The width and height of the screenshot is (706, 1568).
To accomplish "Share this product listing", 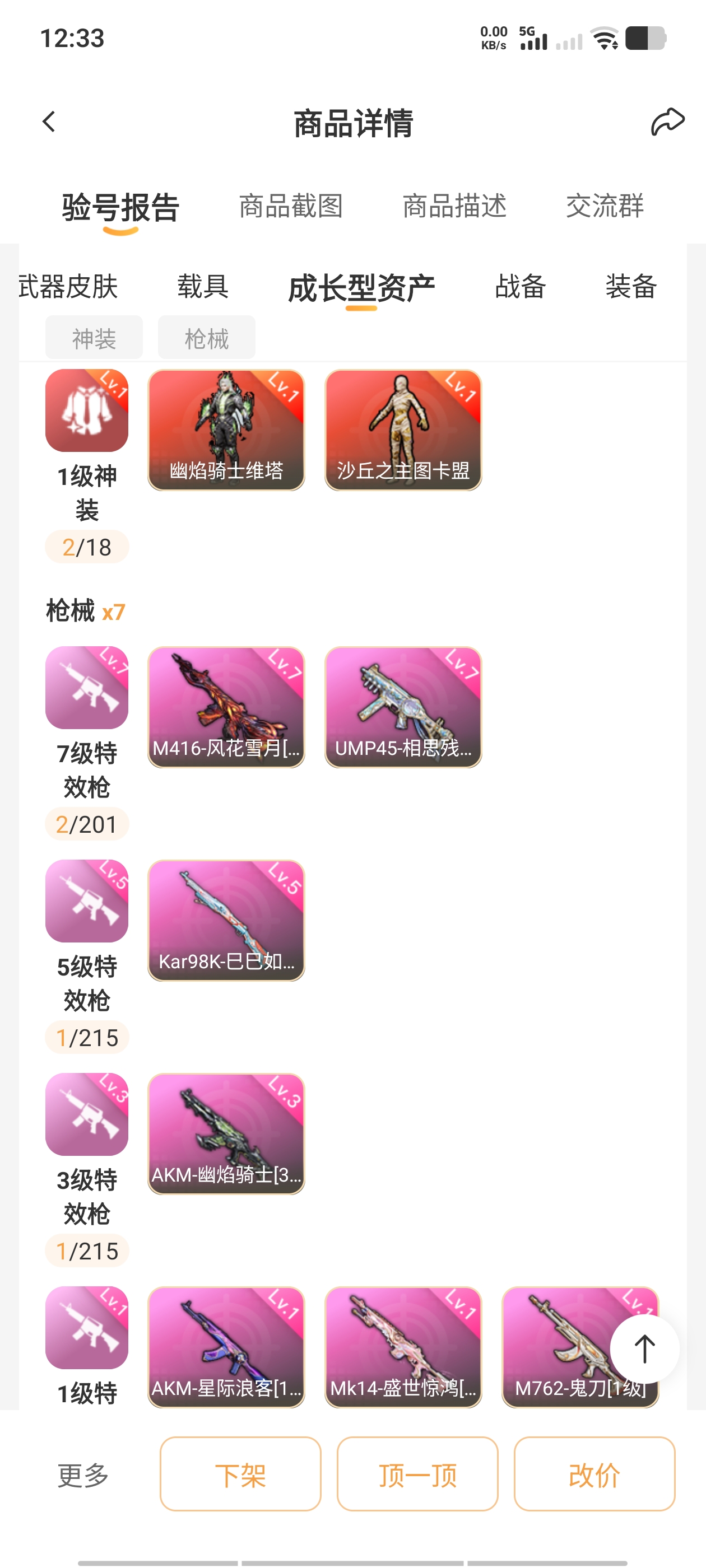I will pyautogui.click(x=667, y=122).
